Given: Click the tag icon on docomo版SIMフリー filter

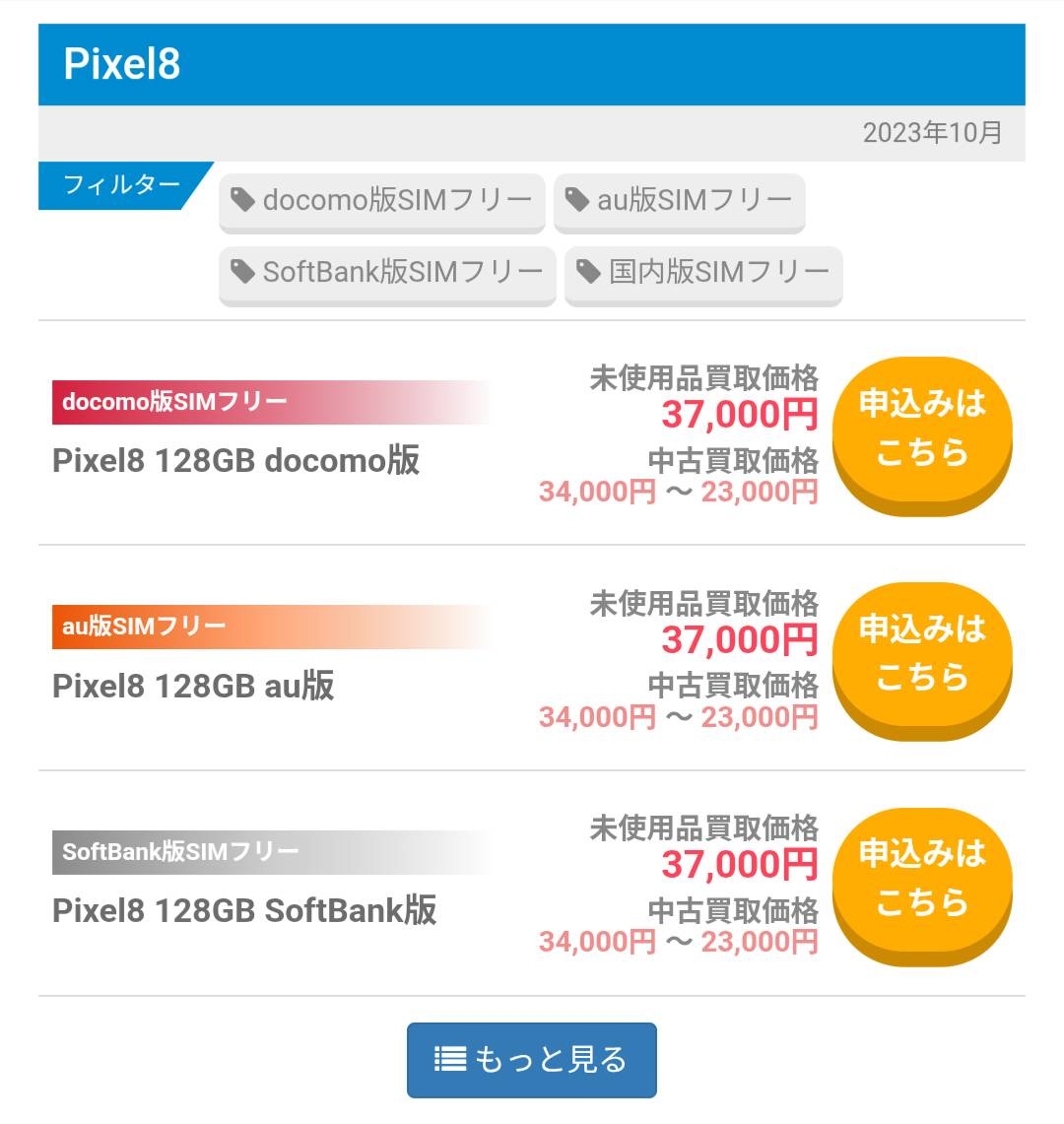Looking at the screenshot, I should point(241,200).
